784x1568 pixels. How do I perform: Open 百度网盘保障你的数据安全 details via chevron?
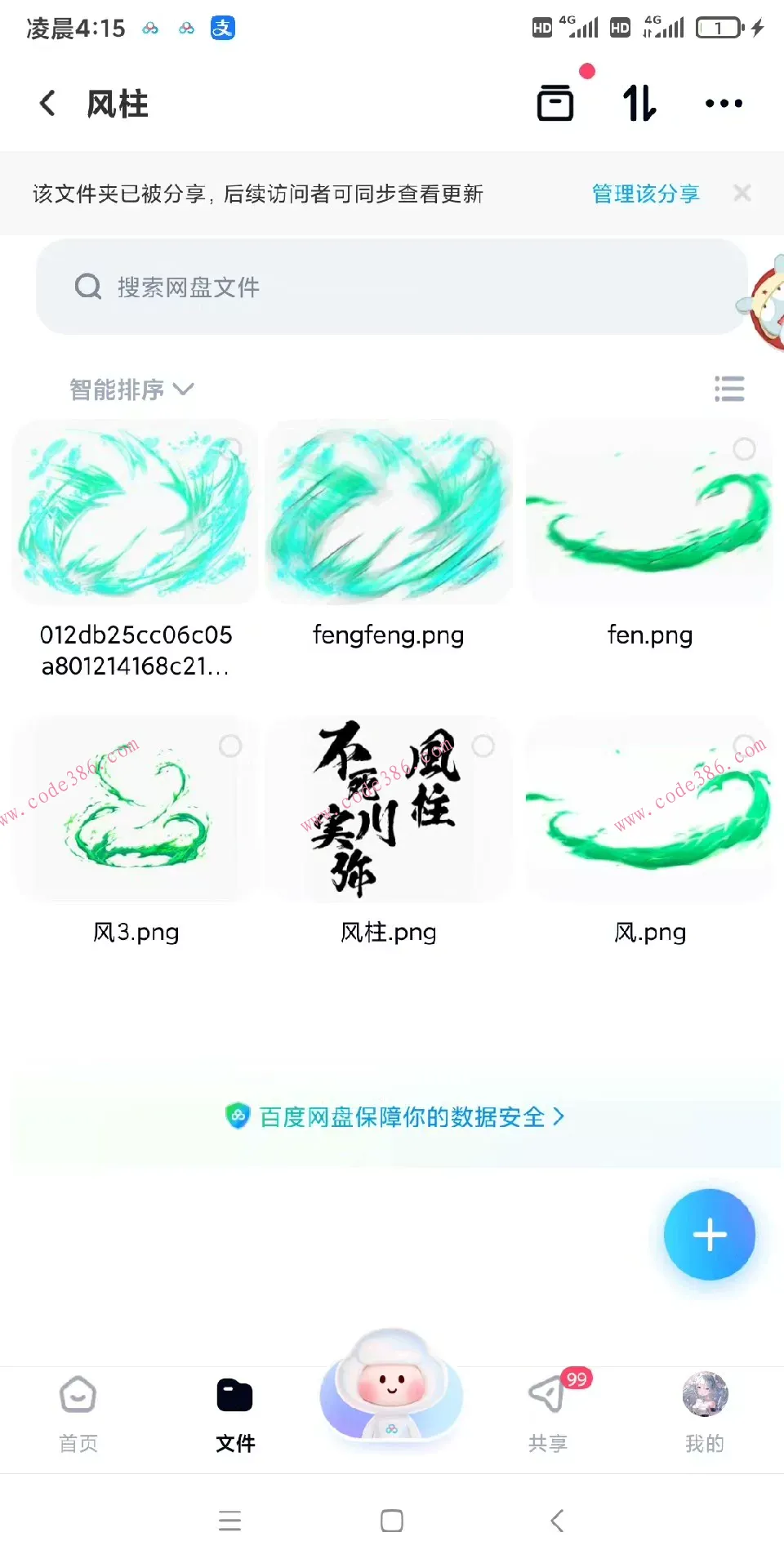[560, 1117]
